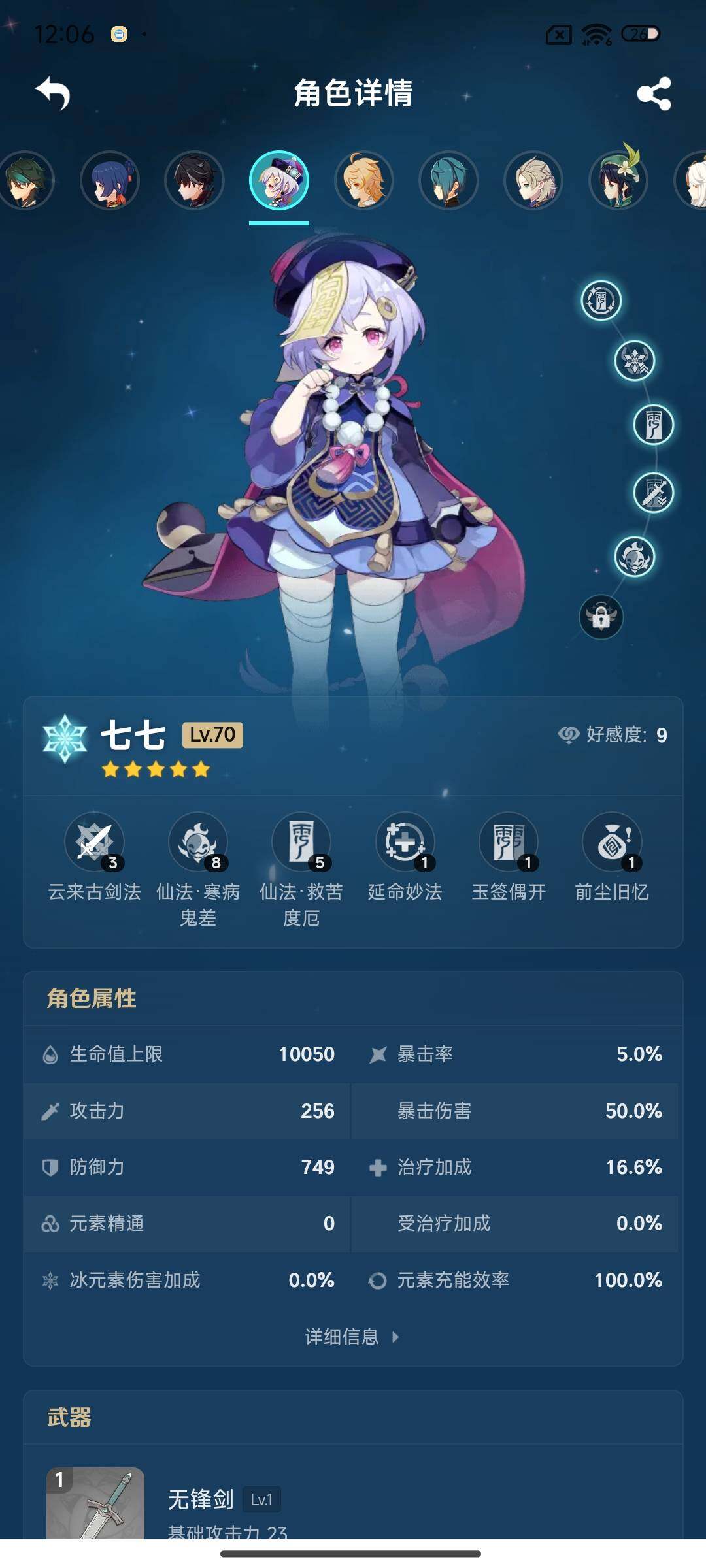Go back using the top-left arrow
The height and width of the screenshot is (1568, 706).
pos(53,93)
